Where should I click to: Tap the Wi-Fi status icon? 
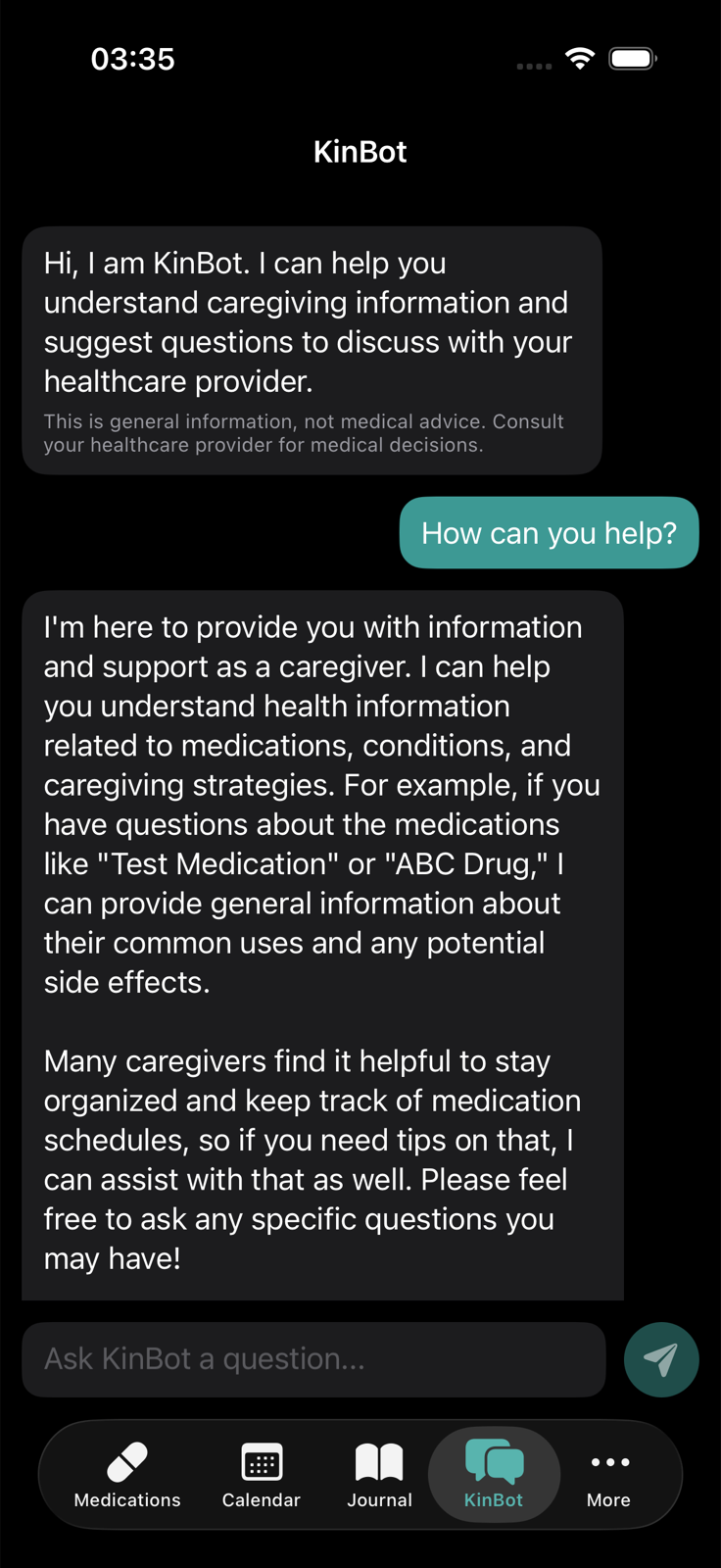580,58
